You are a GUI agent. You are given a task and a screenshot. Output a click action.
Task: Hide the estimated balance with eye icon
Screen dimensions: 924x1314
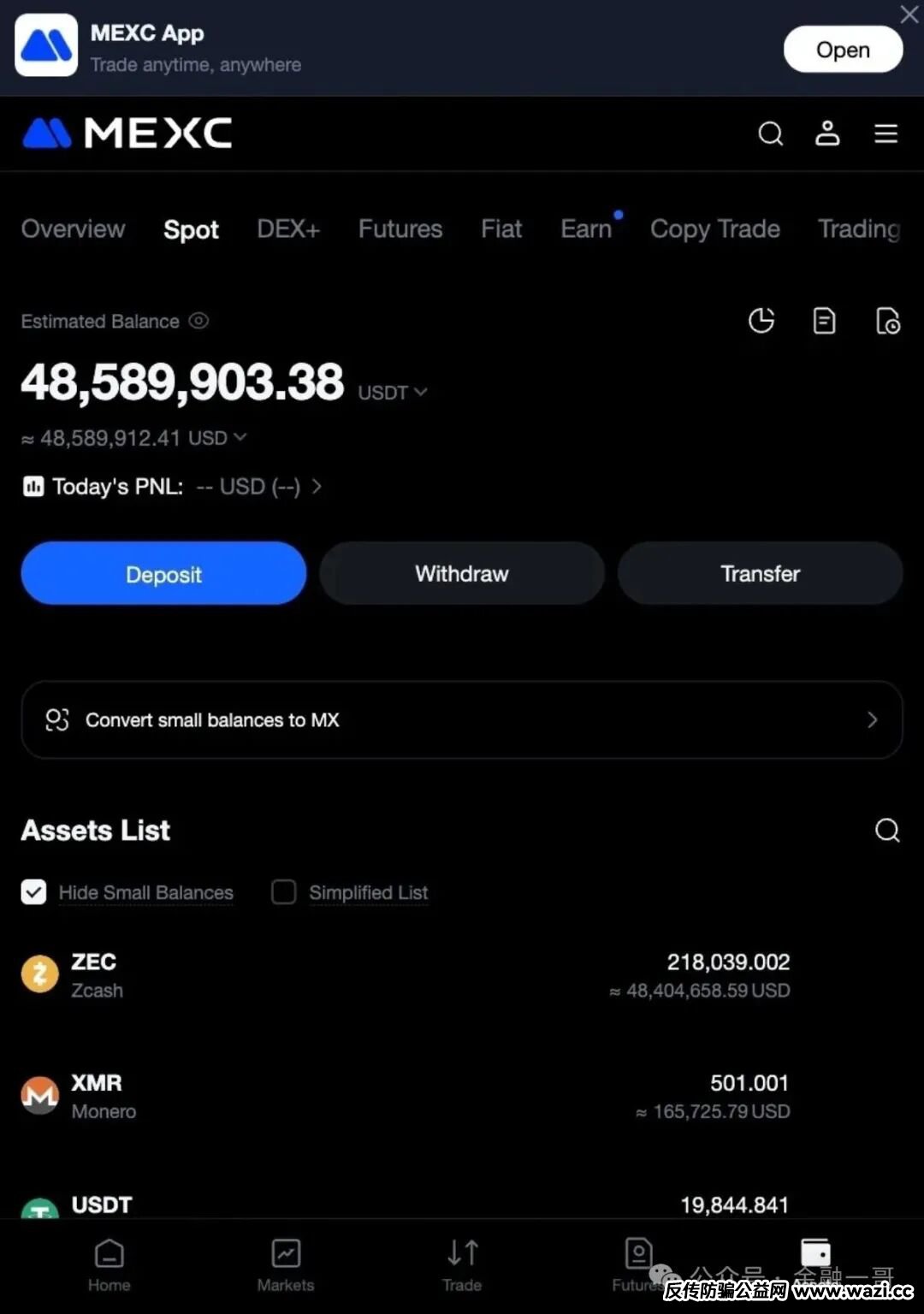[x=198, y=321]
